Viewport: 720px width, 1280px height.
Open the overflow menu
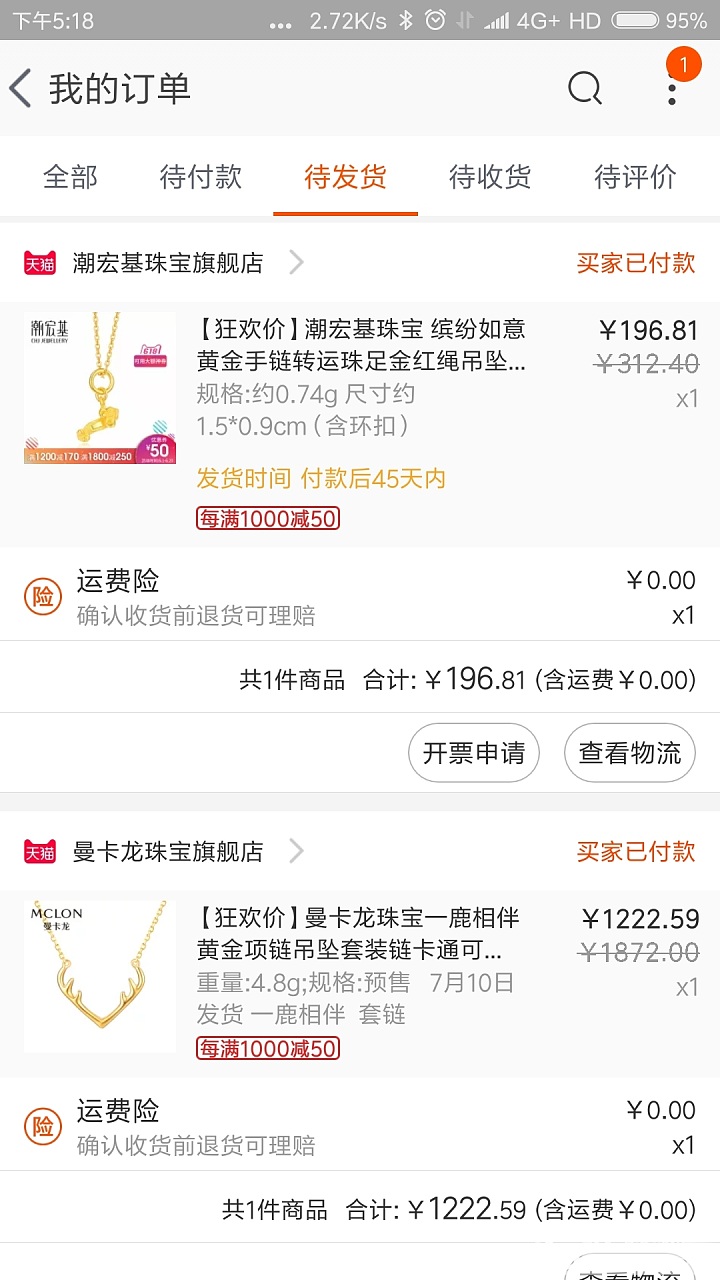673,88
